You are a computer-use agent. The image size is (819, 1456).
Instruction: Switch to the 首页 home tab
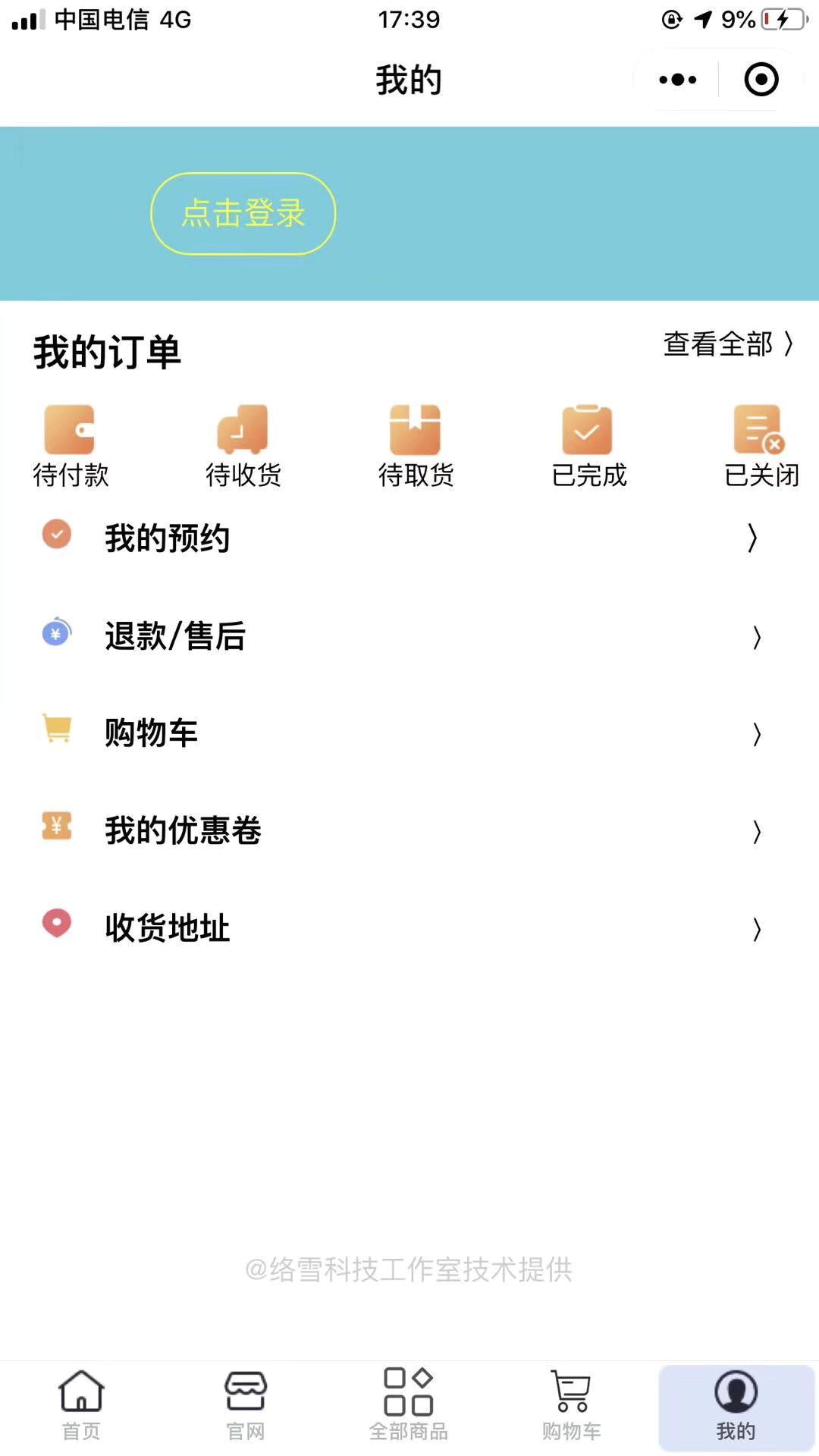coord(81,1405)
